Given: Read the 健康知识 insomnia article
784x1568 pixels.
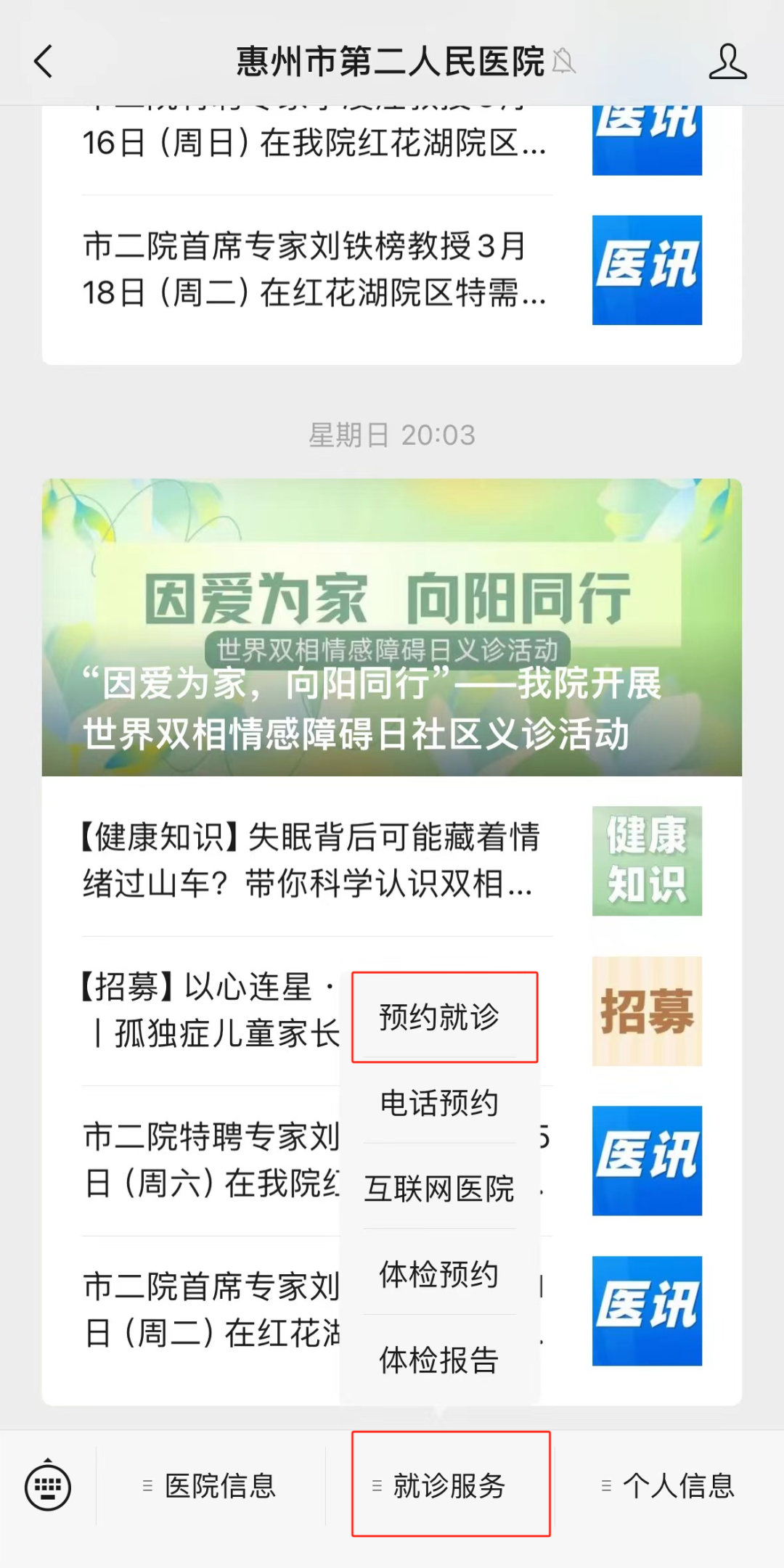Looking at the screenshot, I should coord(312,861).
